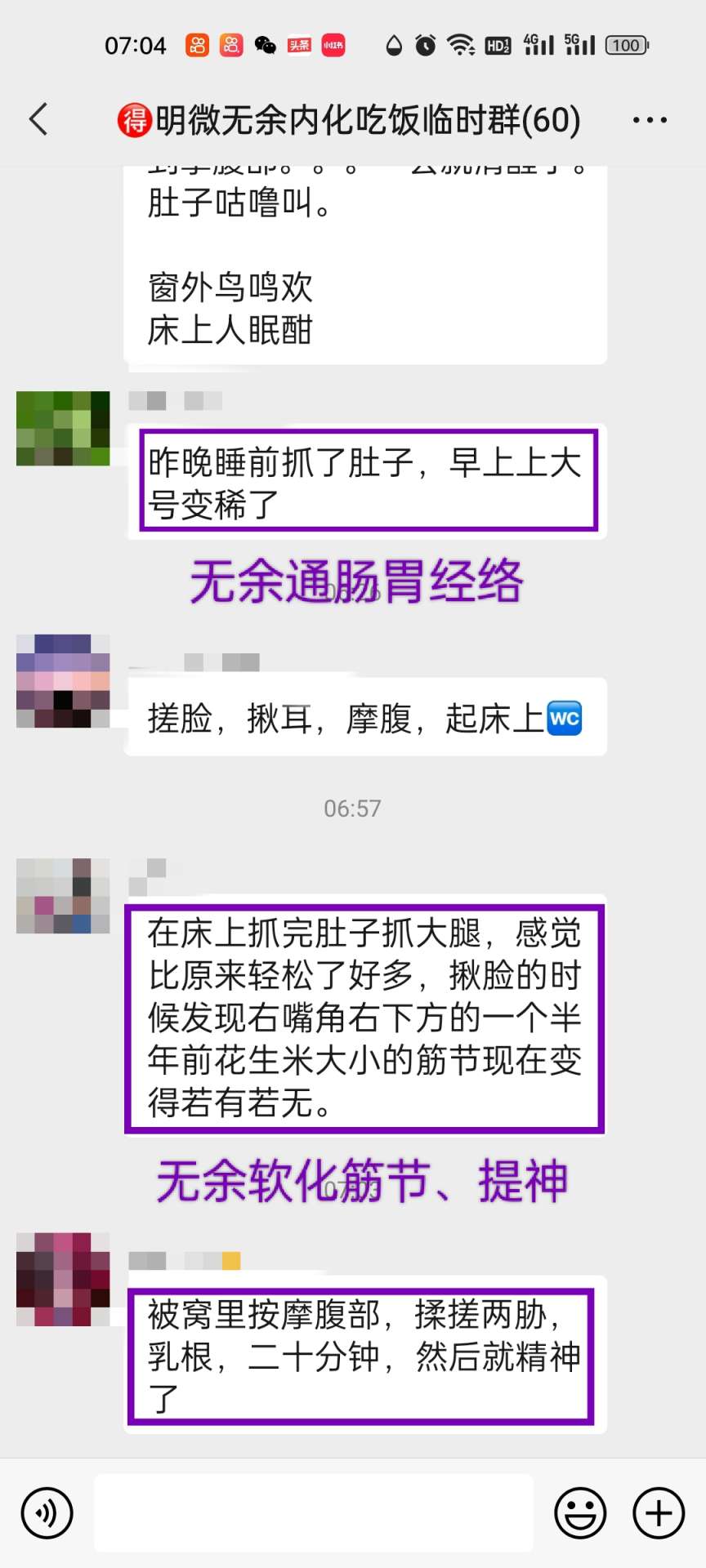
Task: Open avatar of sender of 被窝里按摩腹部 message
Action: point(63,1279)
